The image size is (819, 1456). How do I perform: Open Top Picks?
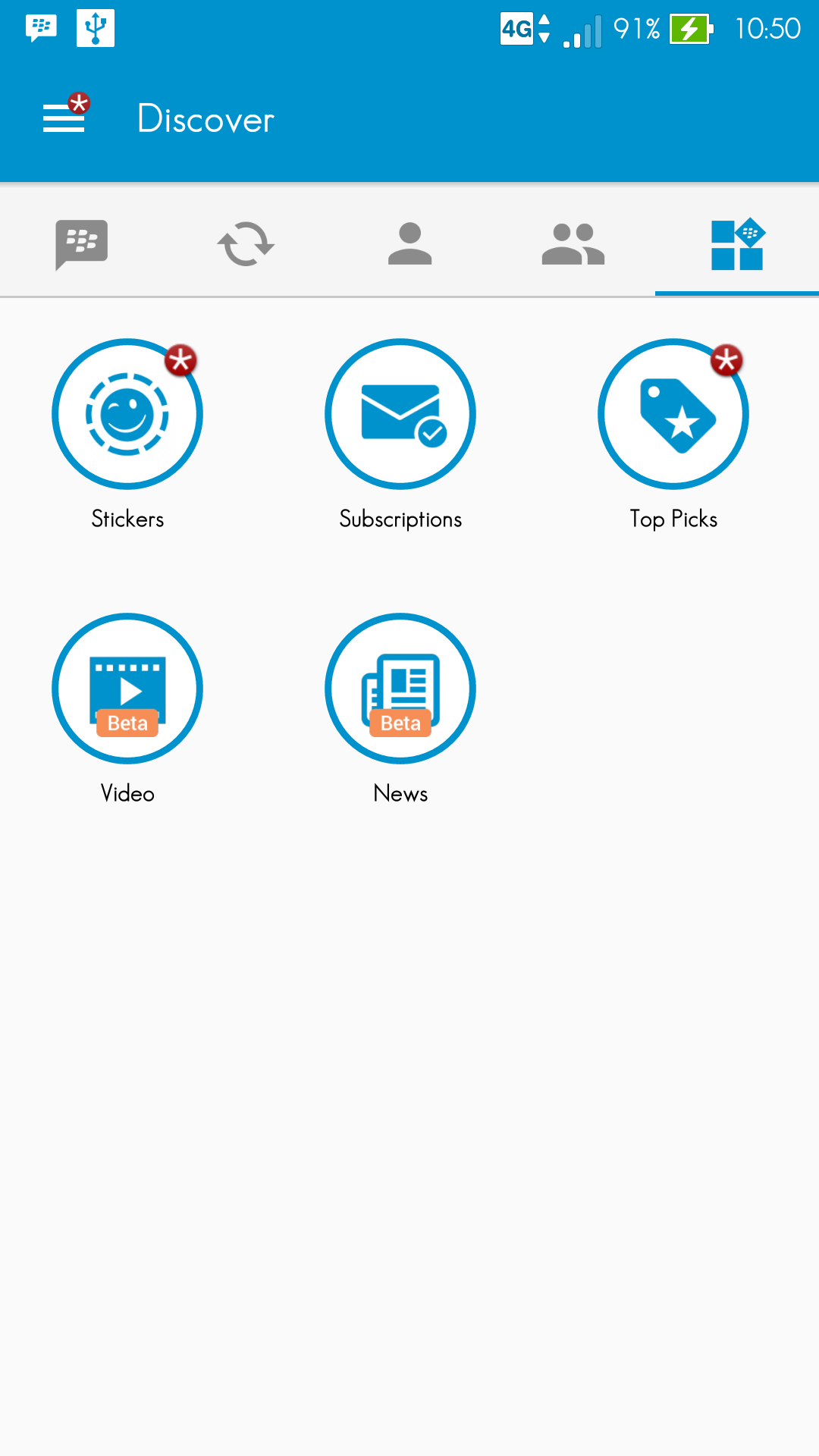click(673, 414)
